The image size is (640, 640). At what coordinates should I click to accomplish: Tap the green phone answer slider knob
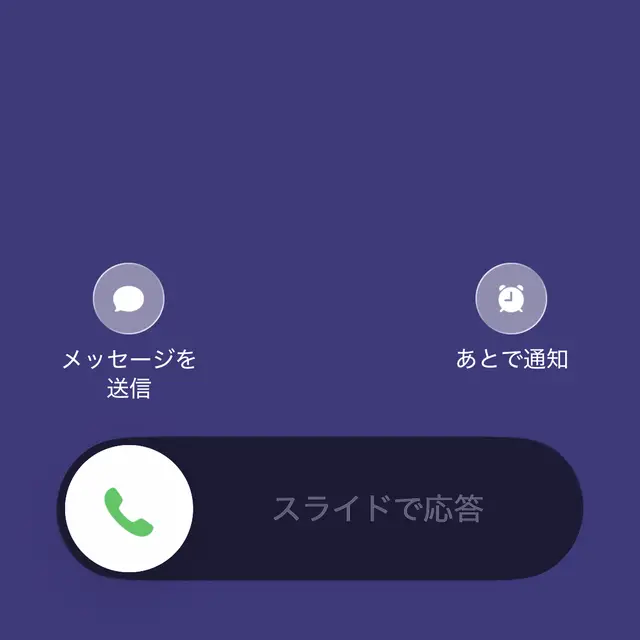point(129,509)
